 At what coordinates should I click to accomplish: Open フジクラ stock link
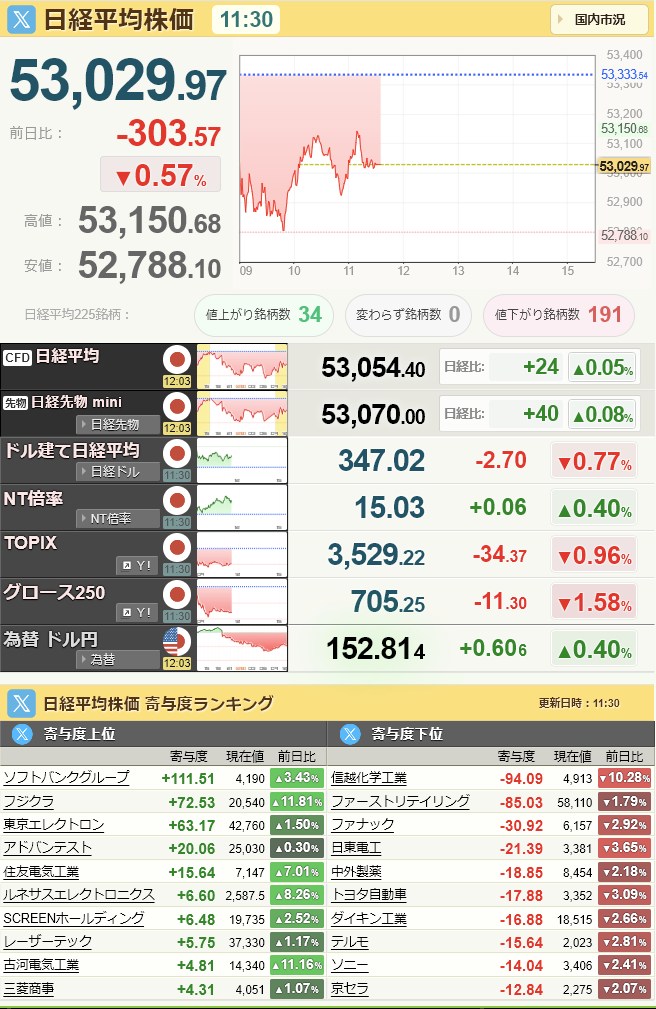coord(28,801)
